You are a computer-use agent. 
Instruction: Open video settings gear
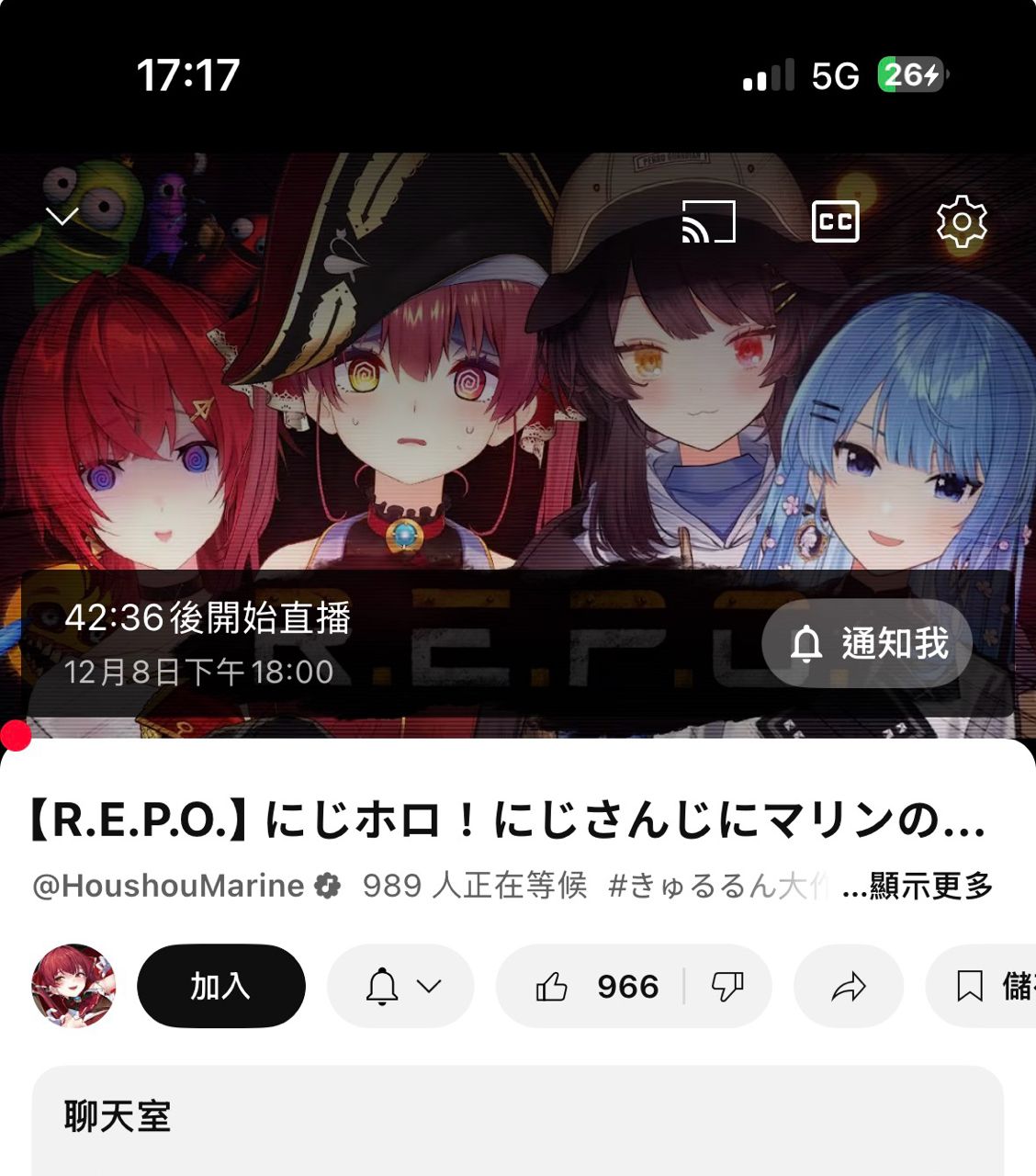pyautogui.click(x=961, y=221)
